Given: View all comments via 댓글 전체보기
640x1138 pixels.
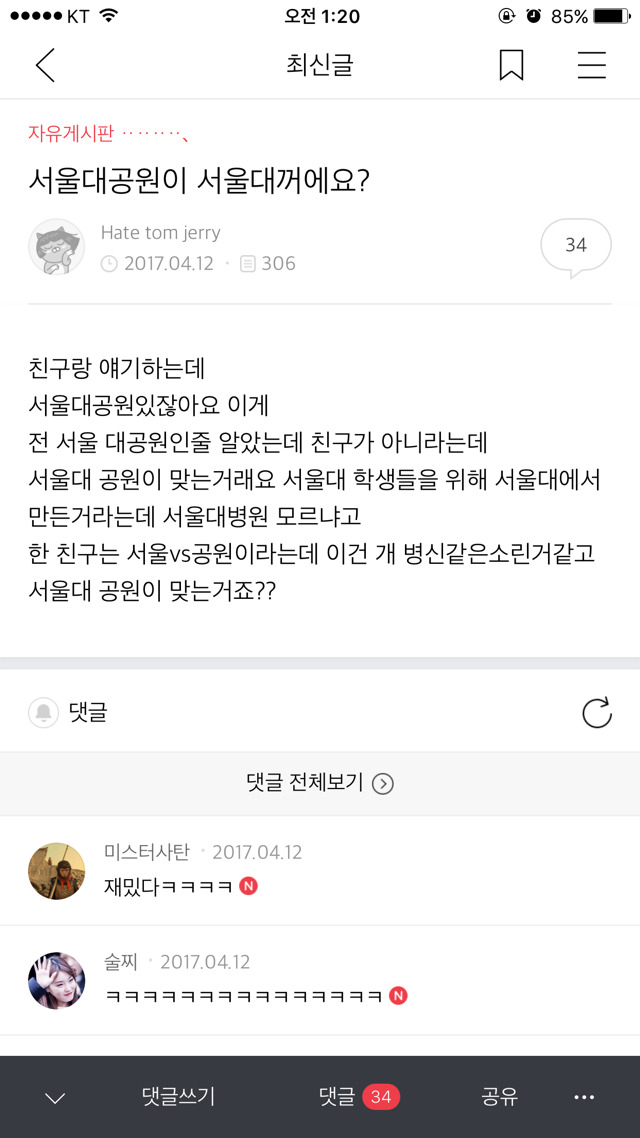Looking at the screenshot, I should [320, 783].
